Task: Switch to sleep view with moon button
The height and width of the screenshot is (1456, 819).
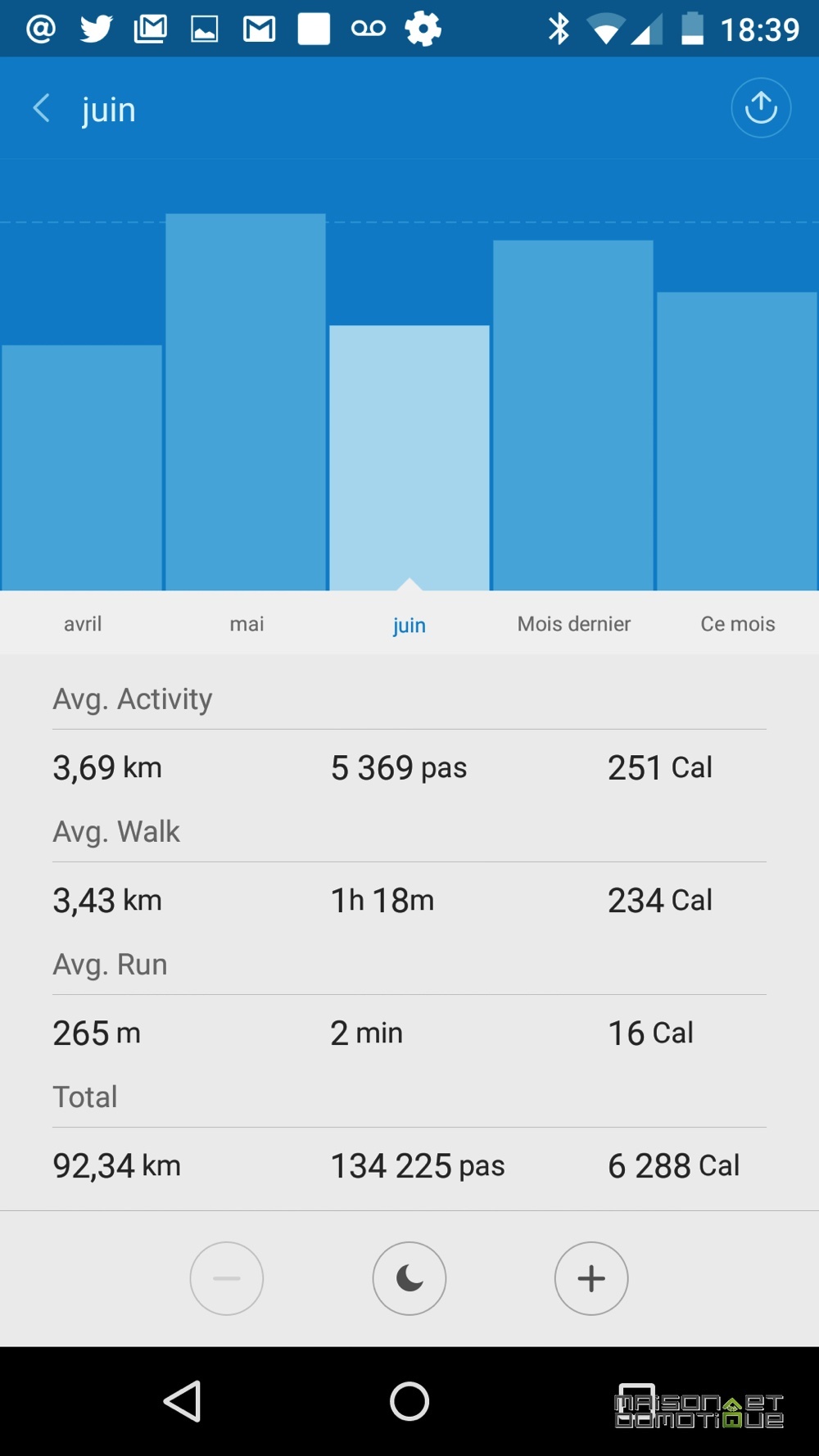Action: tap(409, 1278)
